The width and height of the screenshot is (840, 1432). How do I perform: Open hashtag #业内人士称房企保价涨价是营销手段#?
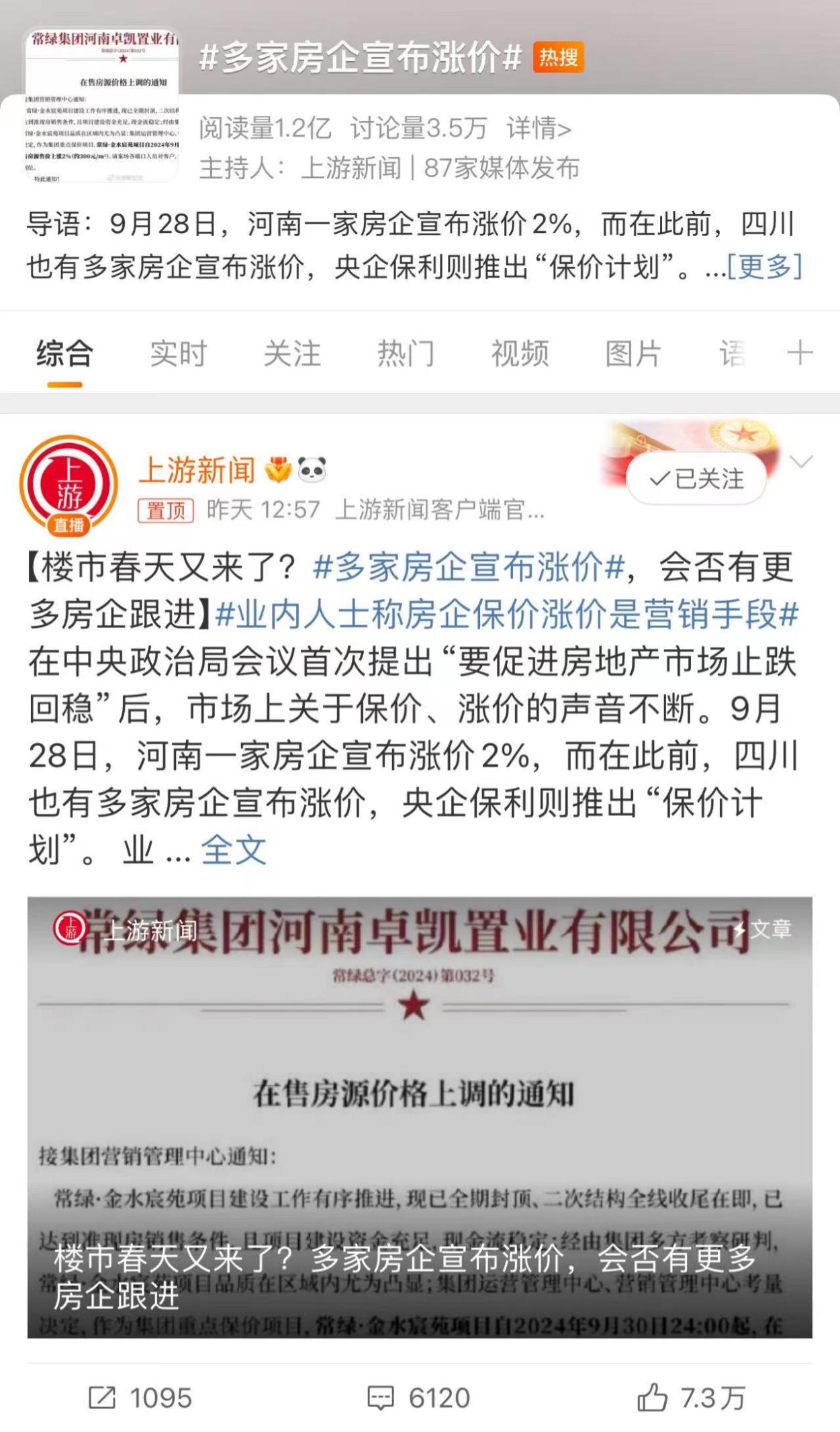click(507, 615)
